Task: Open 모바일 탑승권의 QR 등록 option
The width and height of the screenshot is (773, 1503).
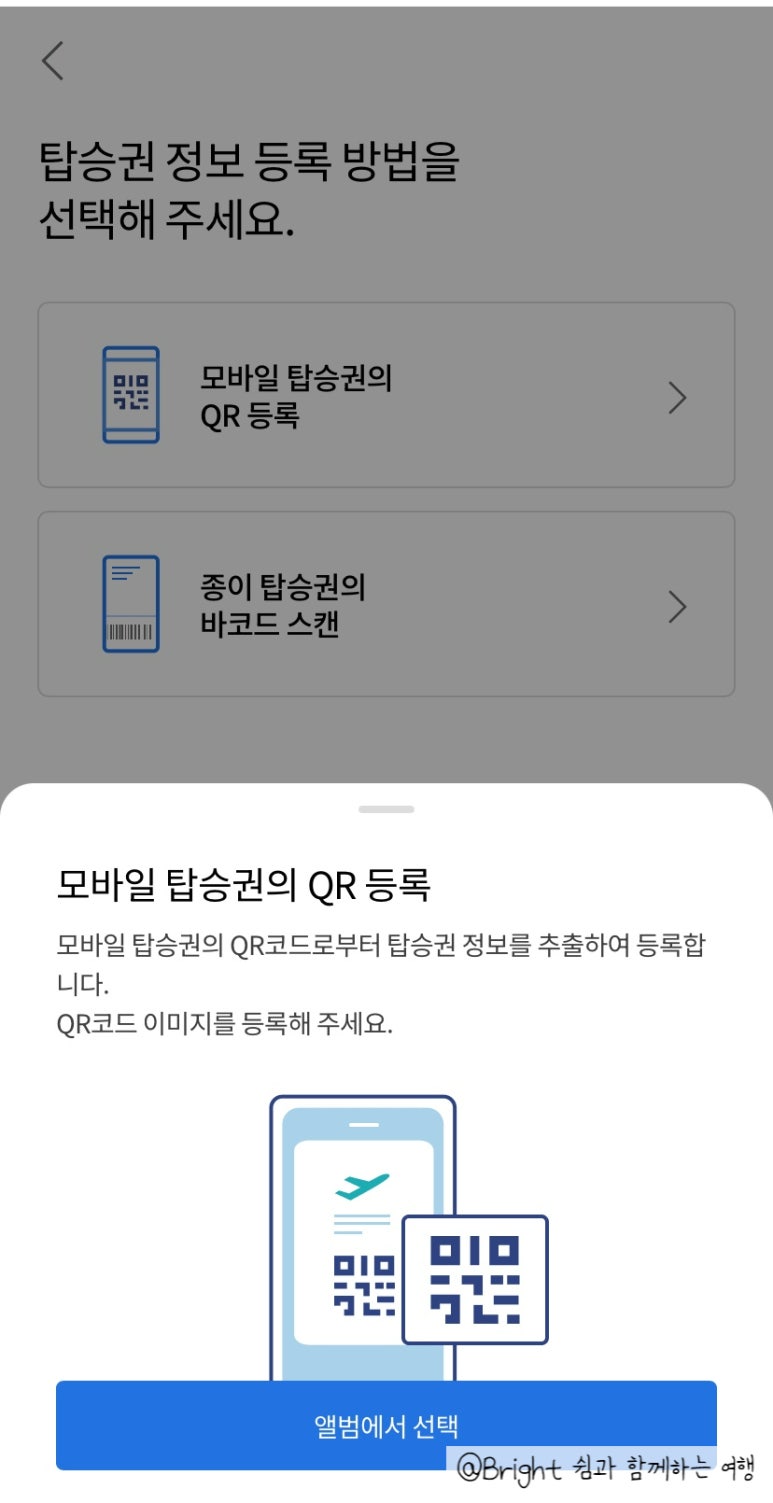Action: pos(386,395)
